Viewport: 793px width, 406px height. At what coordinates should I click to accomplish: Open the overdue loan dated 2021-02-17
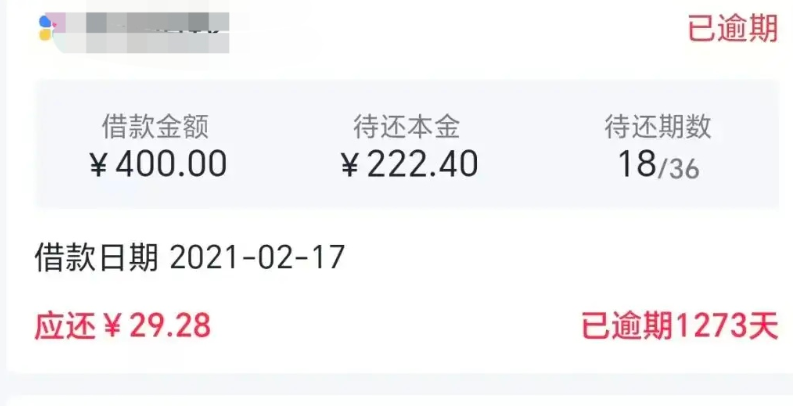396,257
